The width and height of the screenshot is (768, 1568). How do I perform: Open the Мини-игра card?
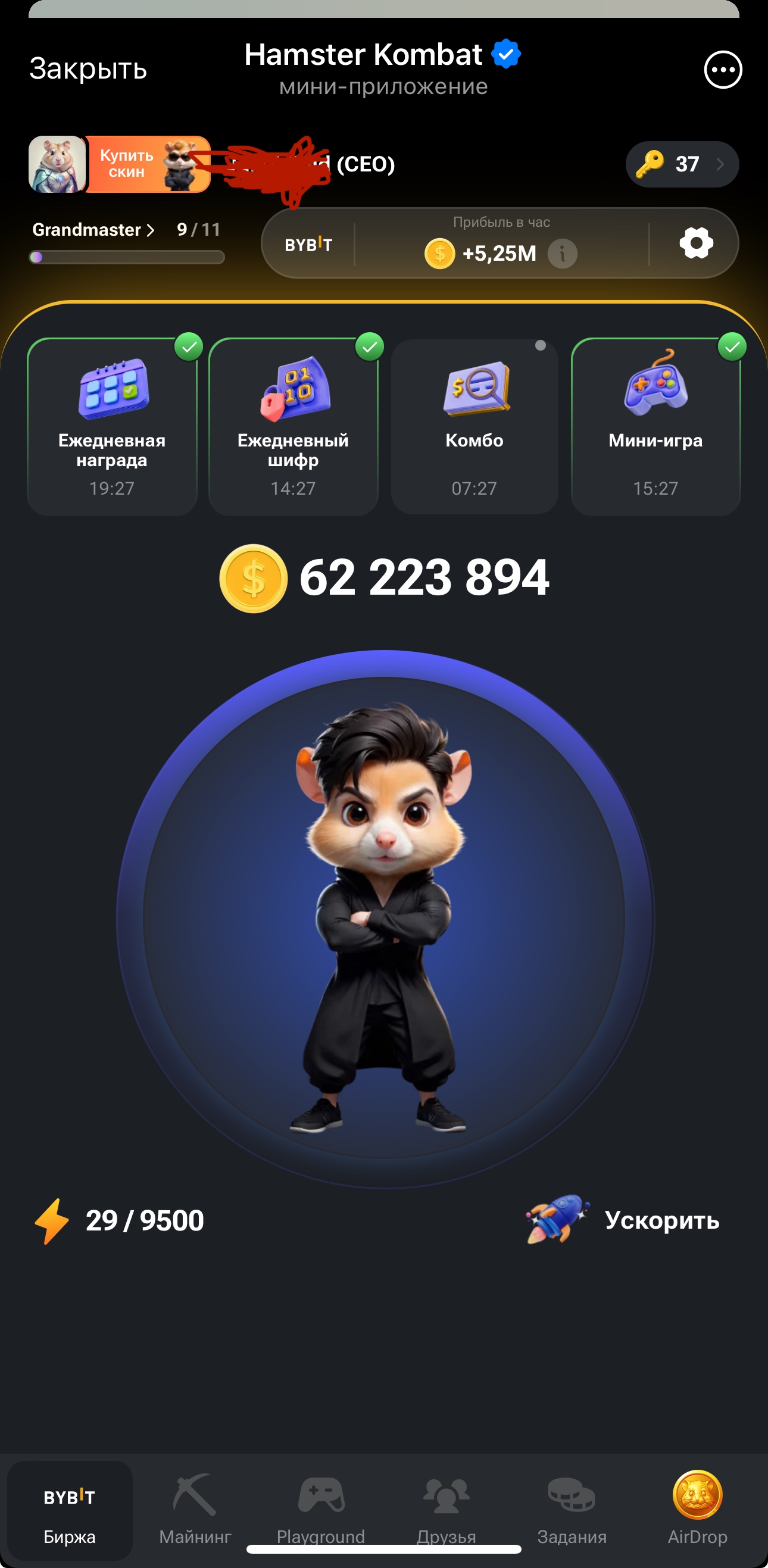[x=655, y=426]
